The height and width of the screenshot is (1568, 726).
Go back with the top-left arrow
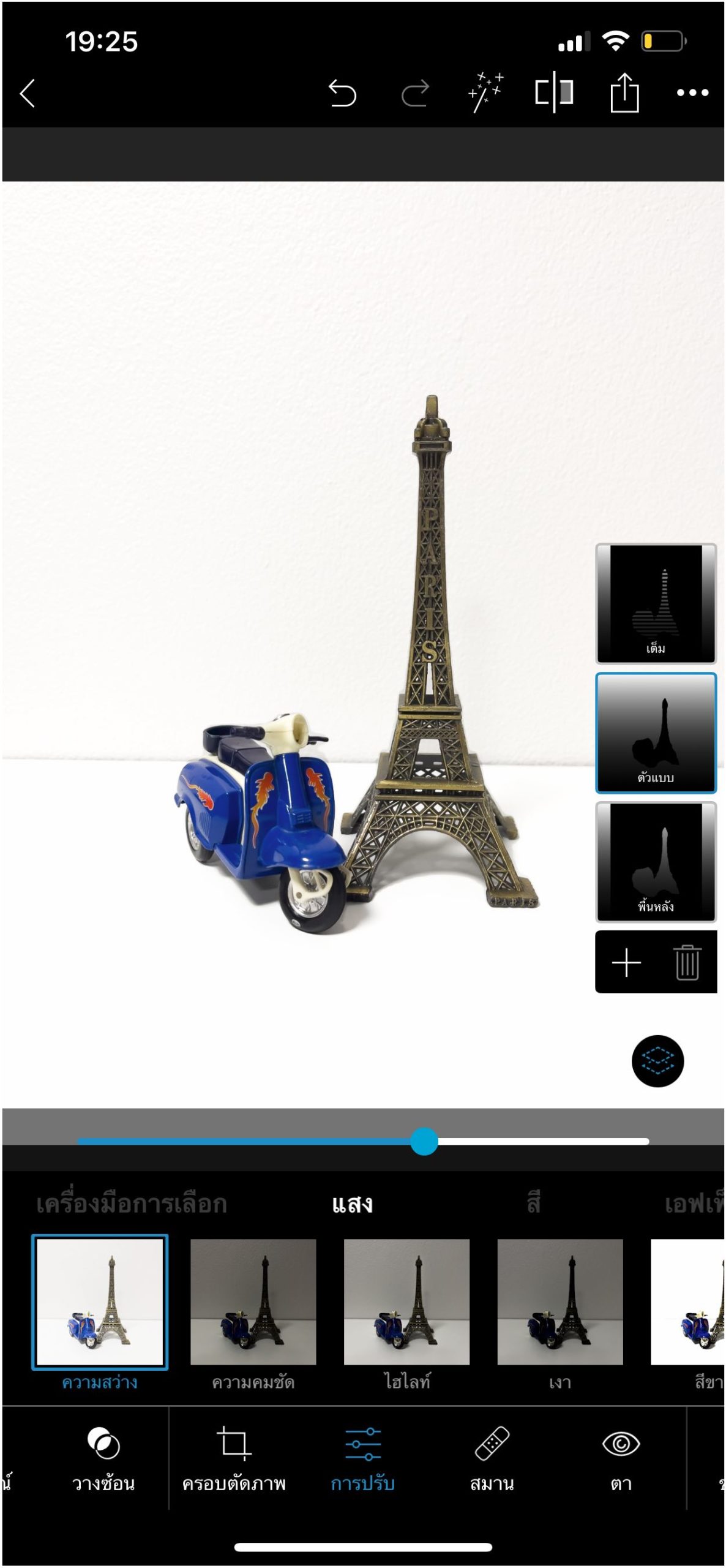pos(28,94)
